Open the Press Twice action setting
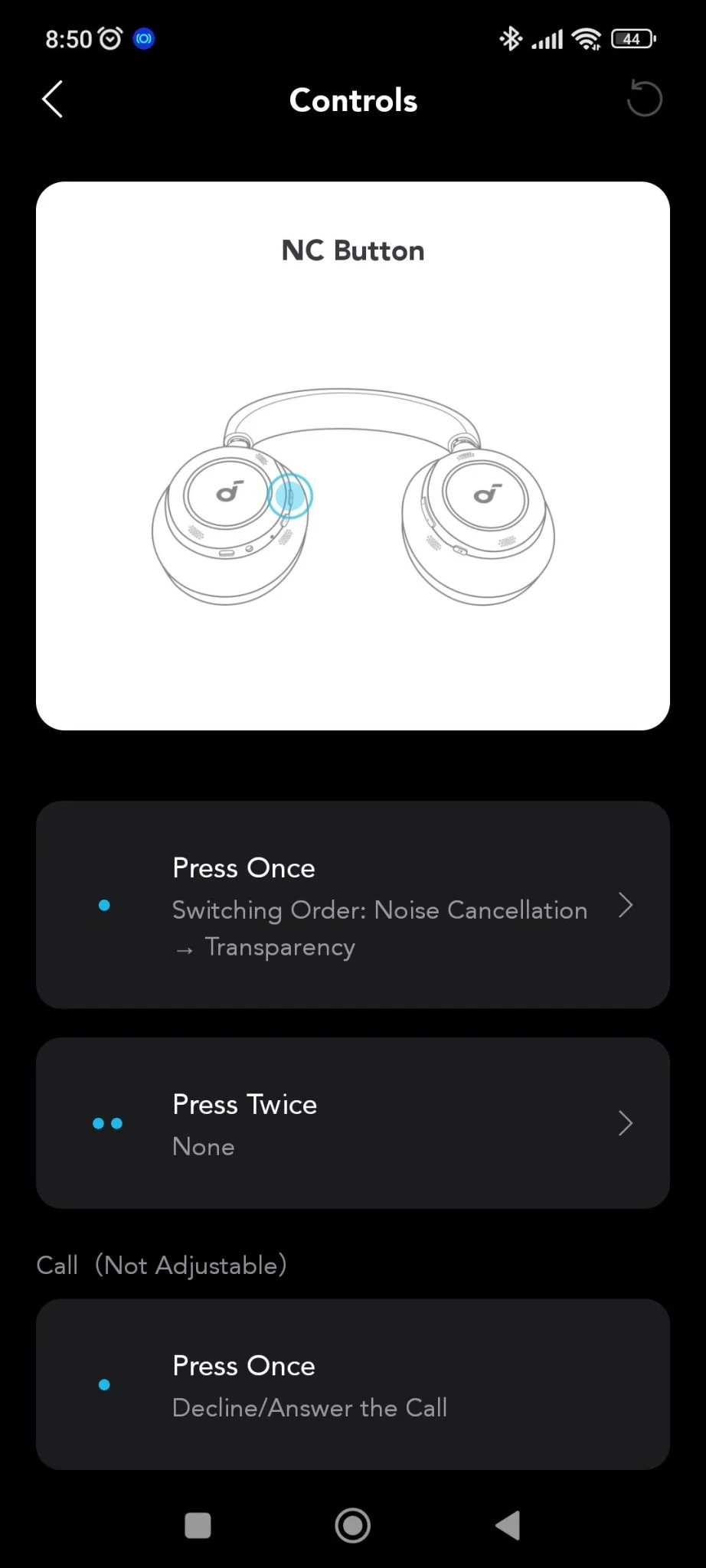Image resolution: width=706 pixels, height=1568 pixels. point(353,1123)
